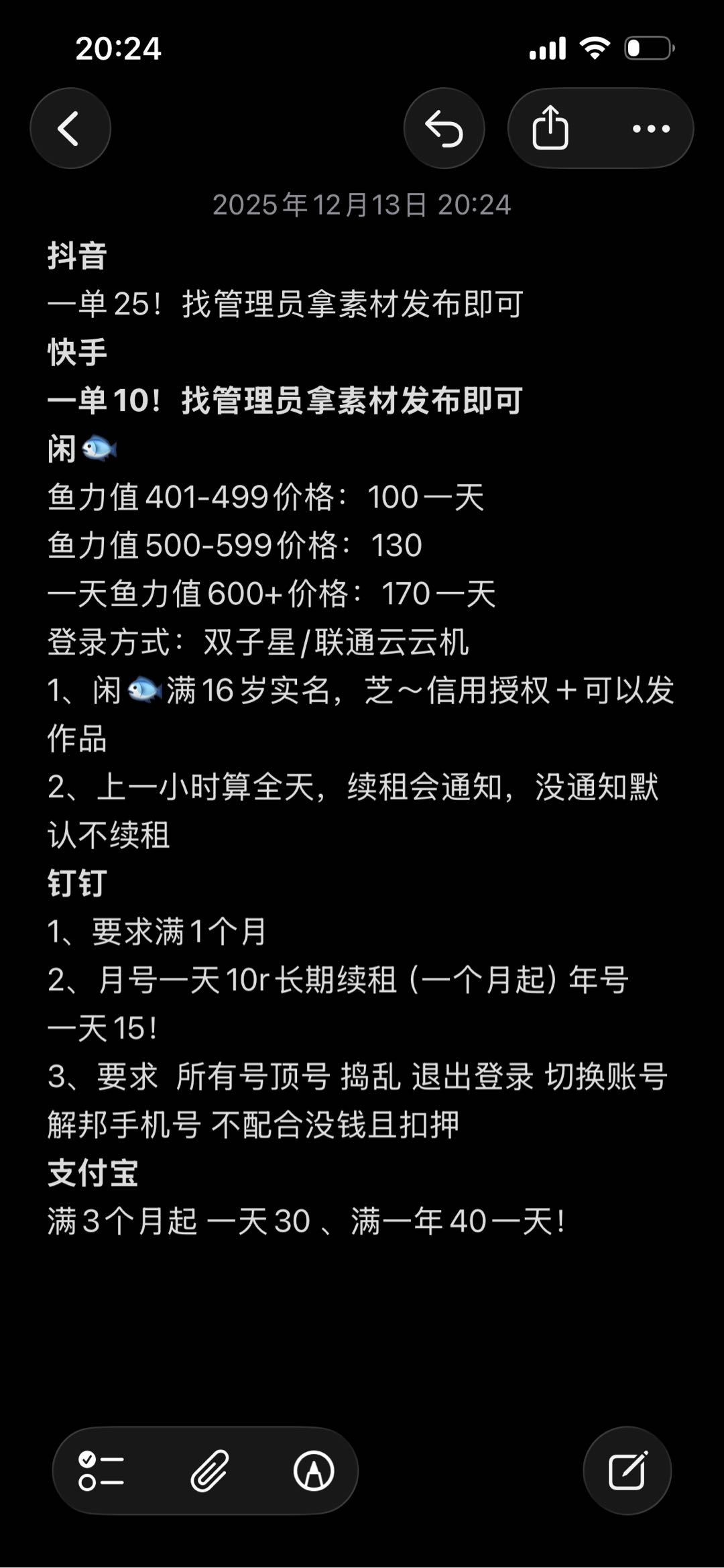
Task: Tap the back chevron to return to notes
Action: (69, 127)
